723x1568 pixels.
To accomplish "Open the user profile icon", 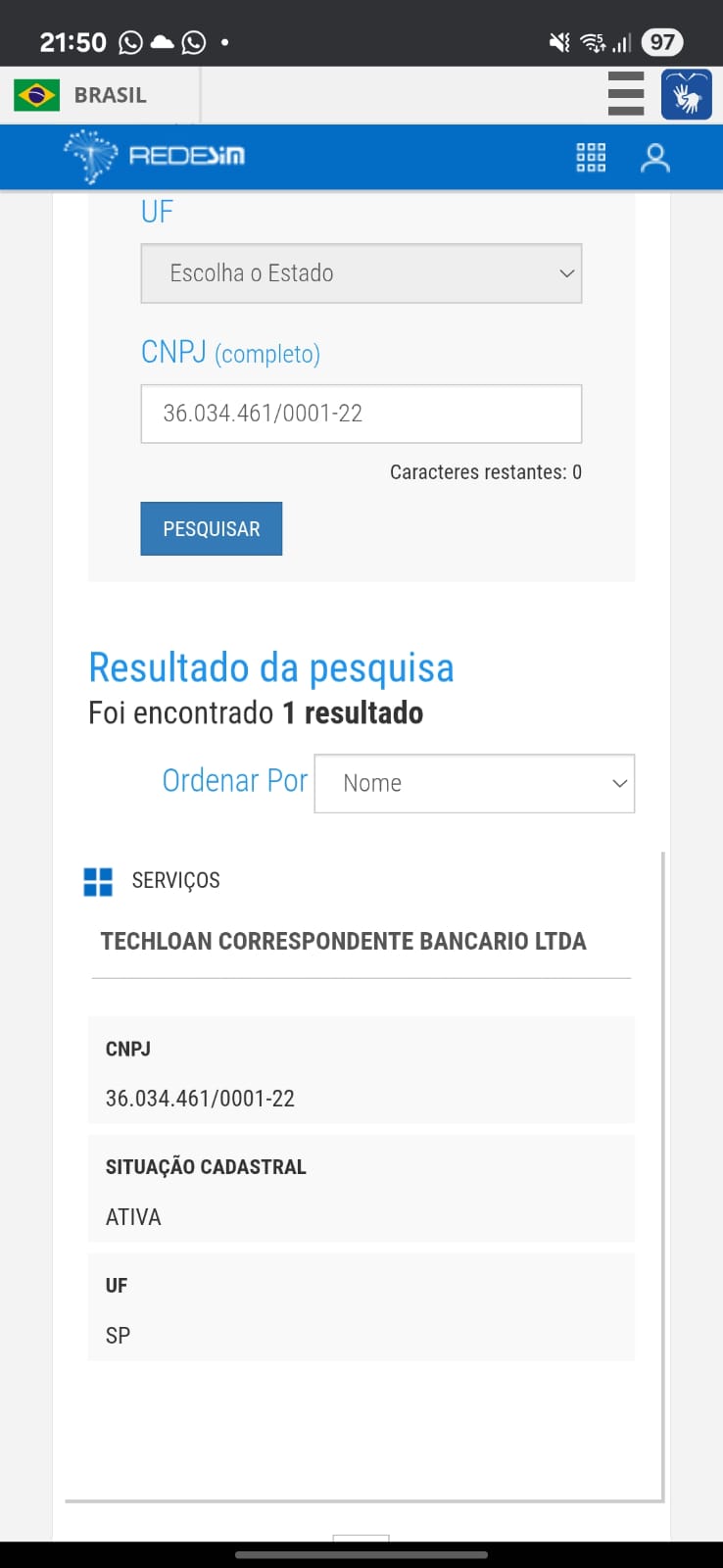I will click(x=654, y=157).
